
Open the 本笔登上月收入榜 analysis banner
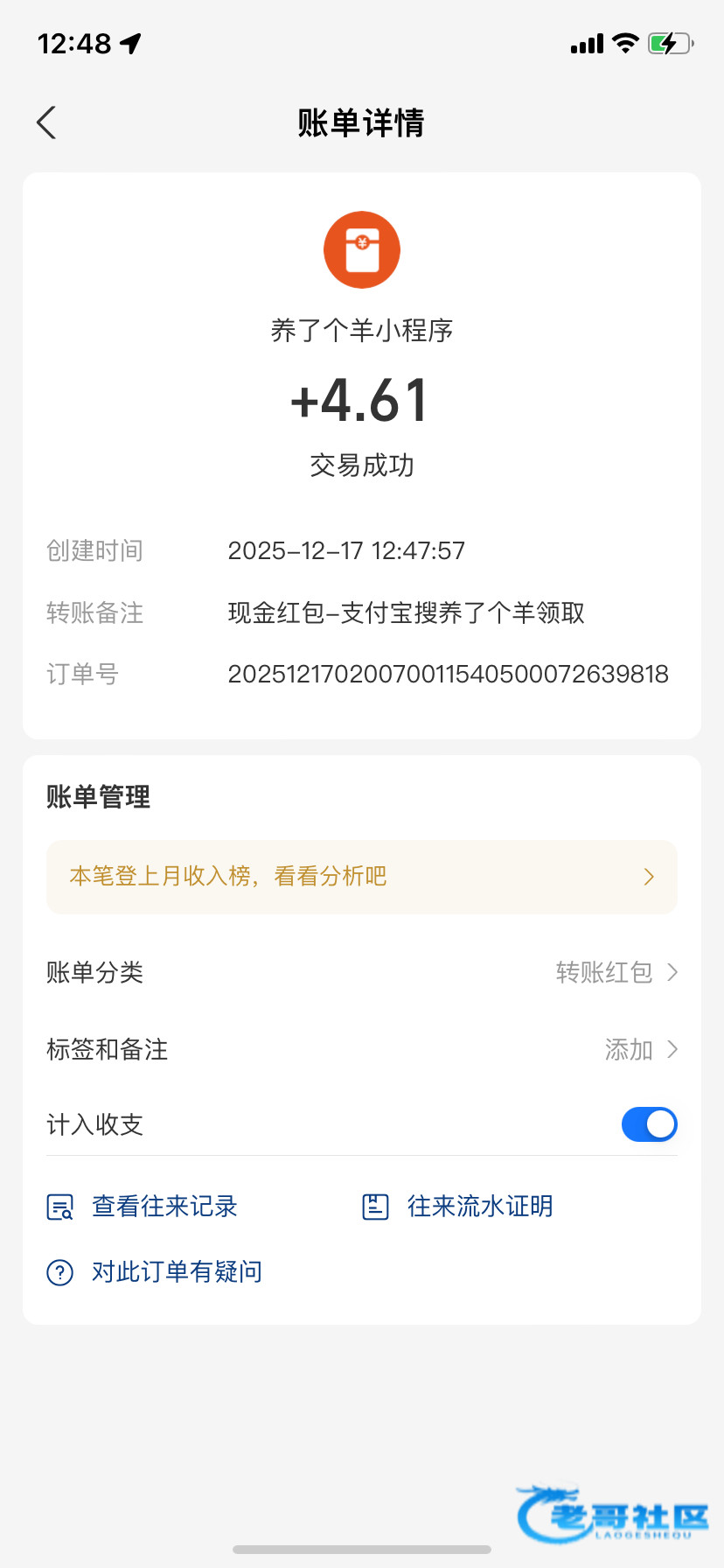pyautogui.click(x=361, y=877)
